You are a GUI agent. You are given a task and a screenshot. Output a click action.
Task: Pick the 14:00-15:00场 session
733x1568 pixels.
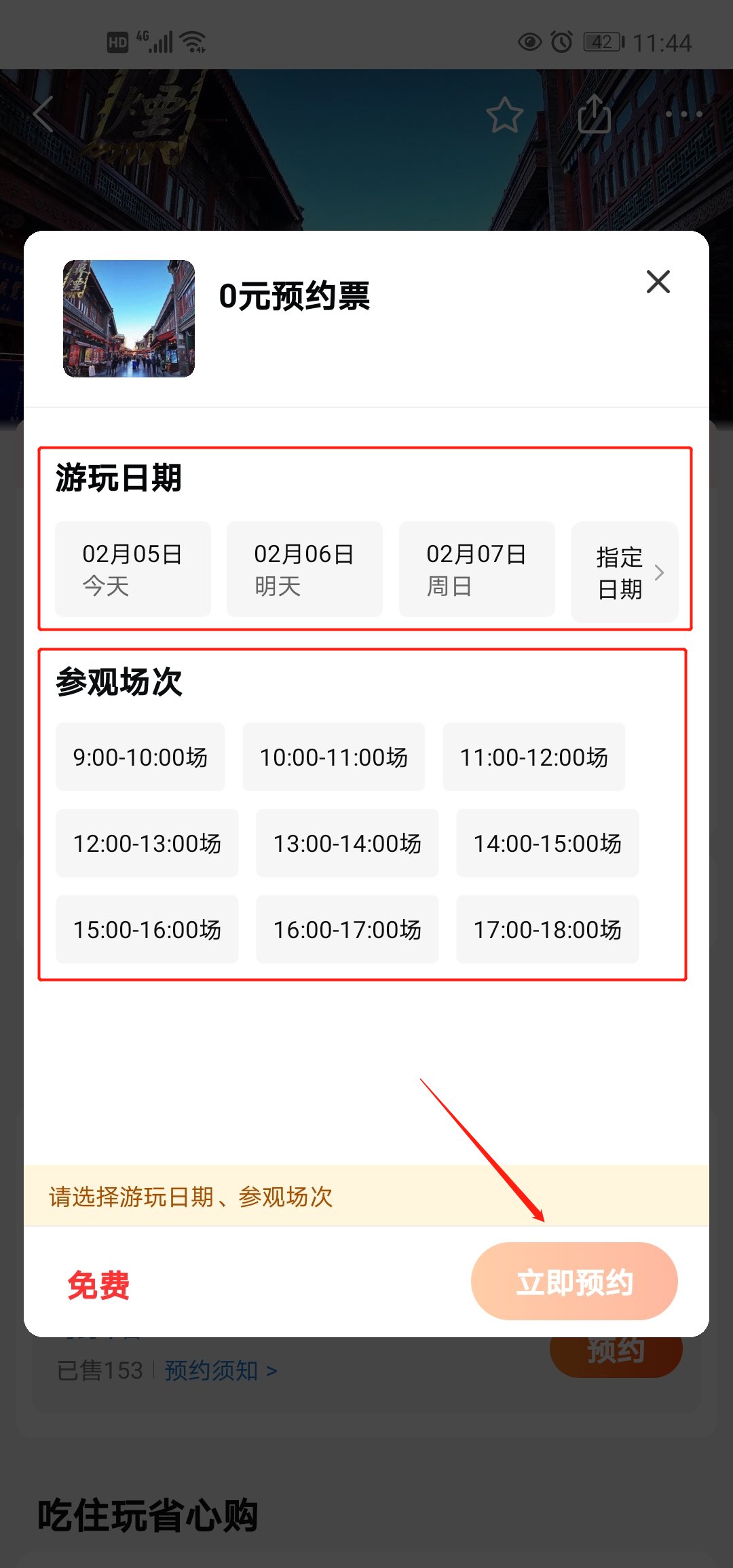[548, 843]
